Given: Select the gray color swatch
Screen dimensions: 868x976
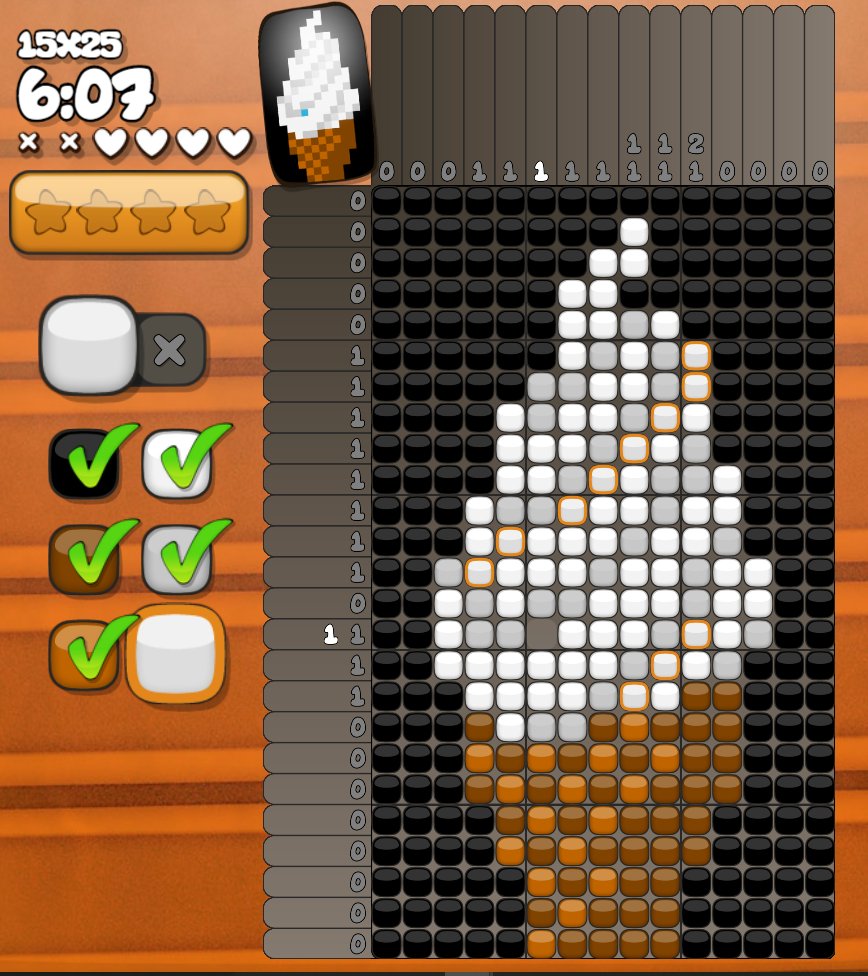Looking at the screenshot, I should point(176,558).
